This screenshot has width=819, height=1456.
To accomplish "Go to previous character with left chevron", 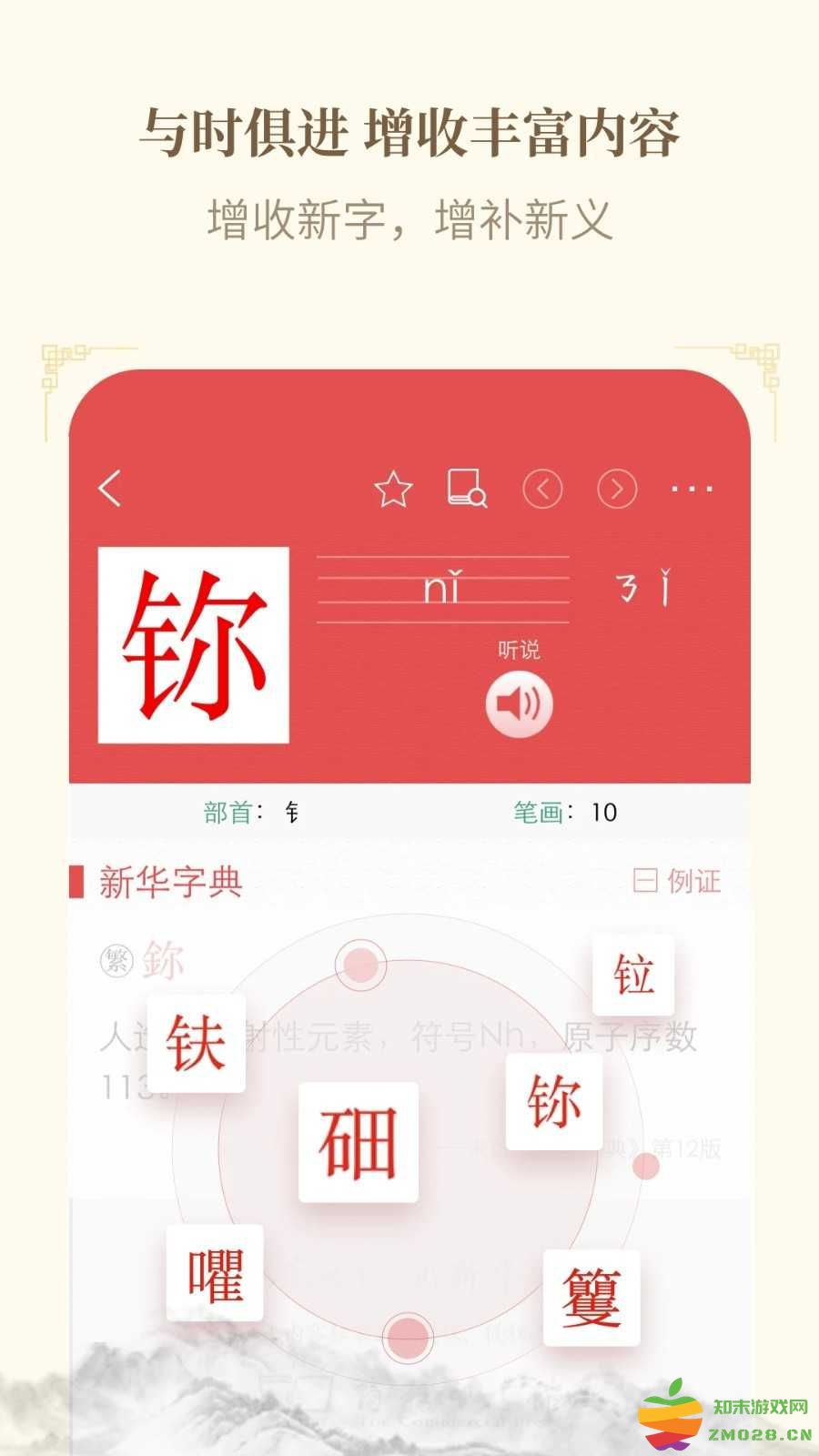I will (544, 489).
